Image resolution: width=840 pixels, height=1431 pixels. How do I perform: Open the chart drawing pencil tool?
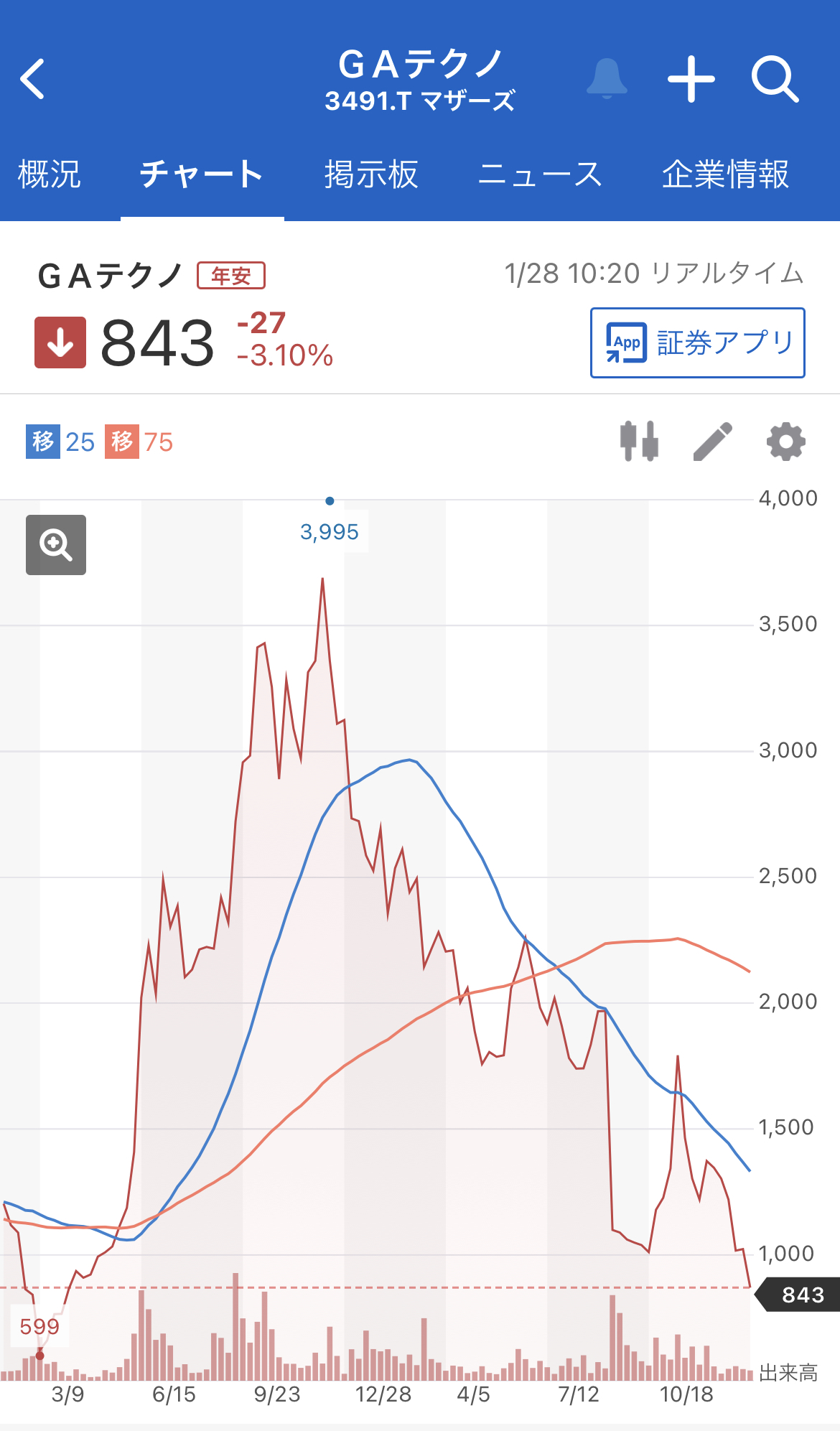pyautogui.click(x=713, y=441)
